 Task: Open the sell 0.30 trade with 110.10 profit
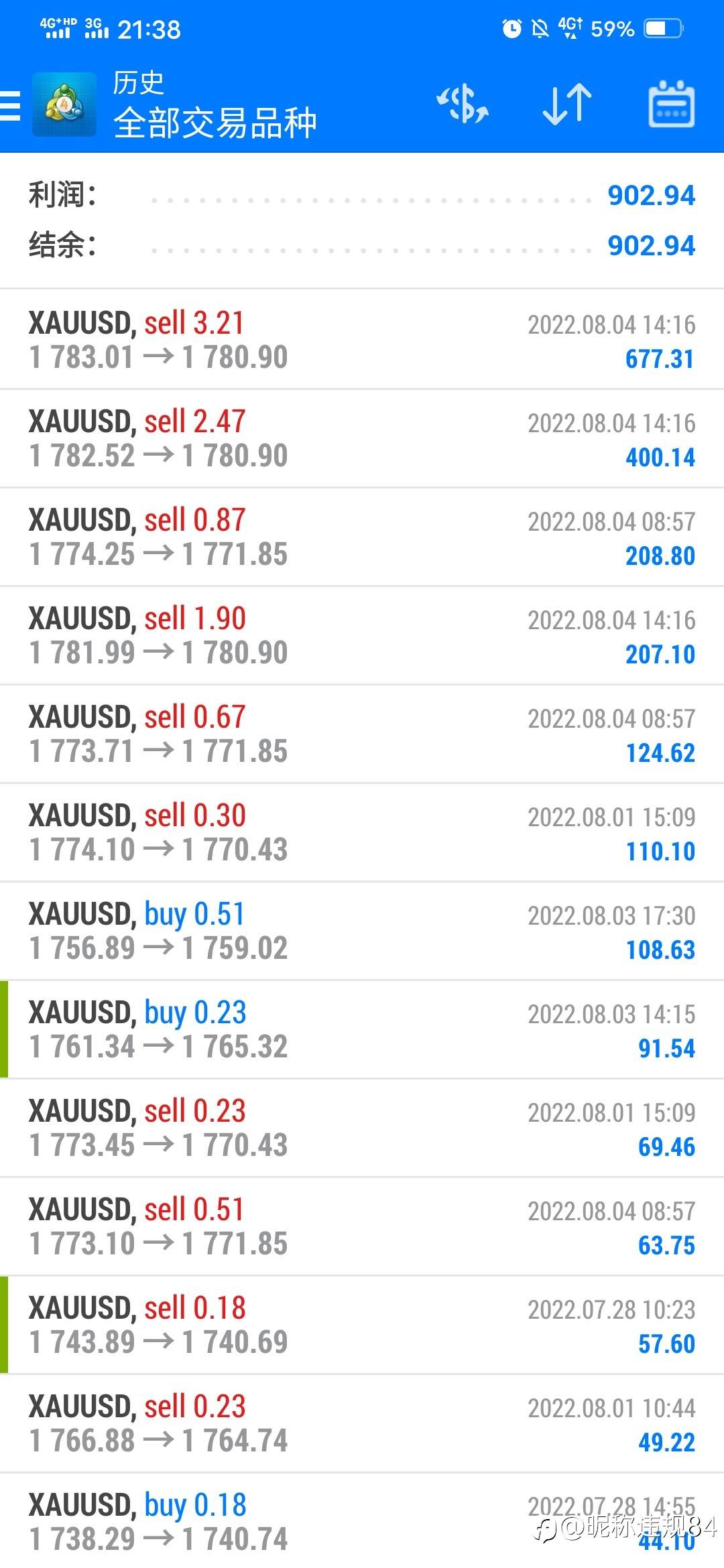tap(362, 832)
